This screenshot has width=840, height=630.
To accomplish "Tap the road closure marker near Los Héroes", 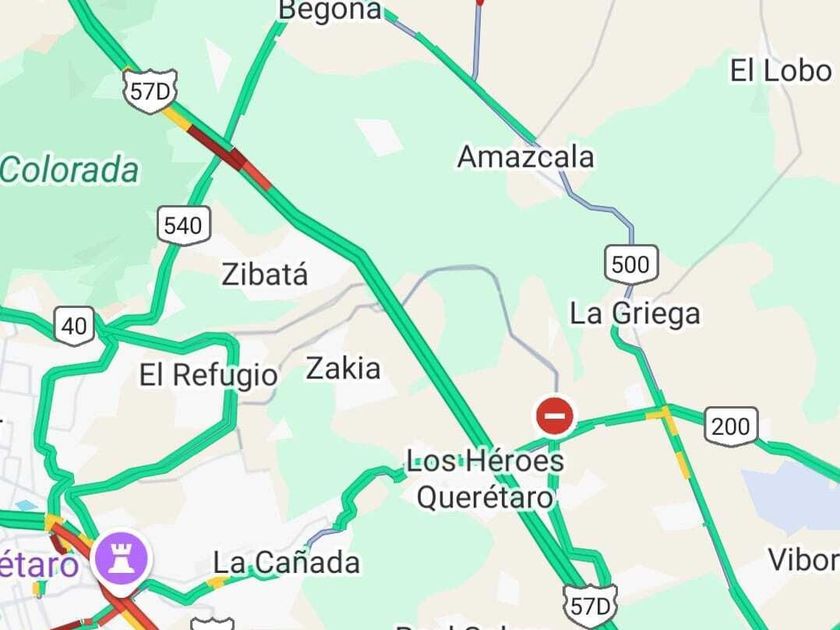I will (x=555, y=414).
